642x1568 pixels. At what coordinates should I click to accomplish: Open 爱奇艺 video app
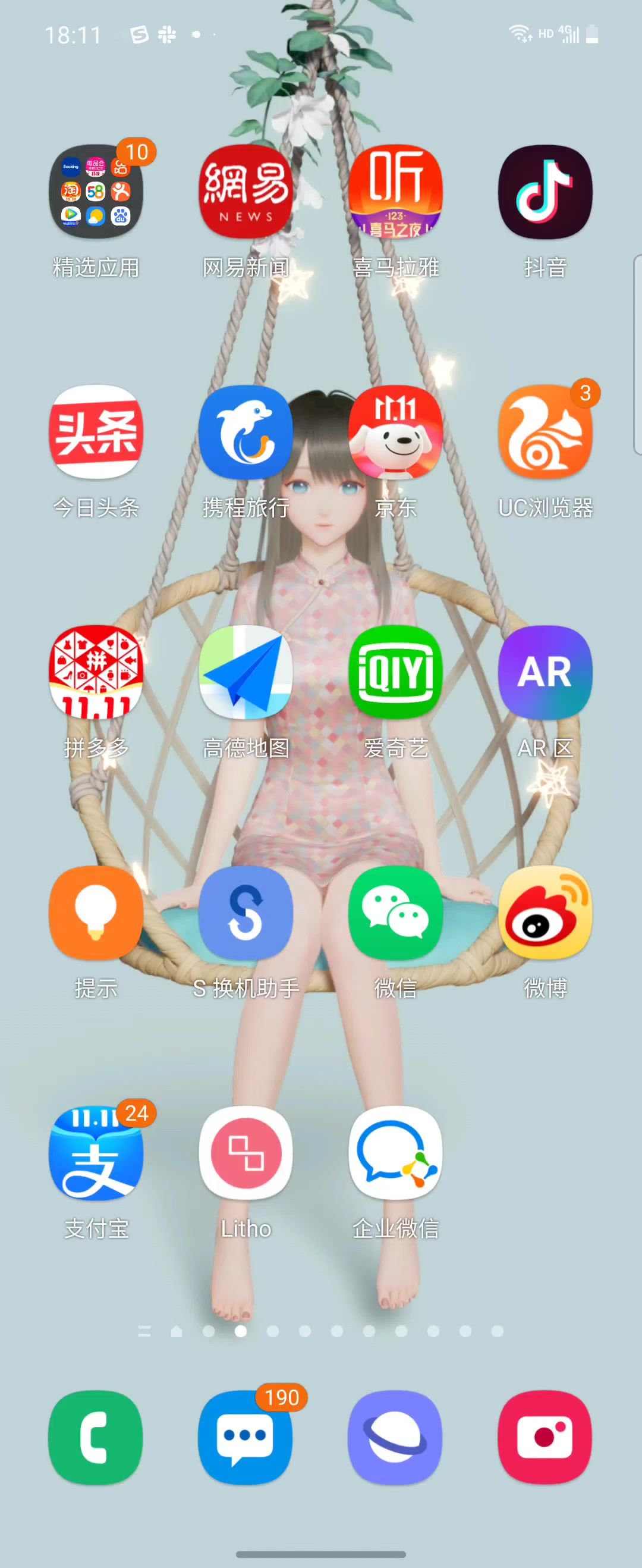point(395,672)
